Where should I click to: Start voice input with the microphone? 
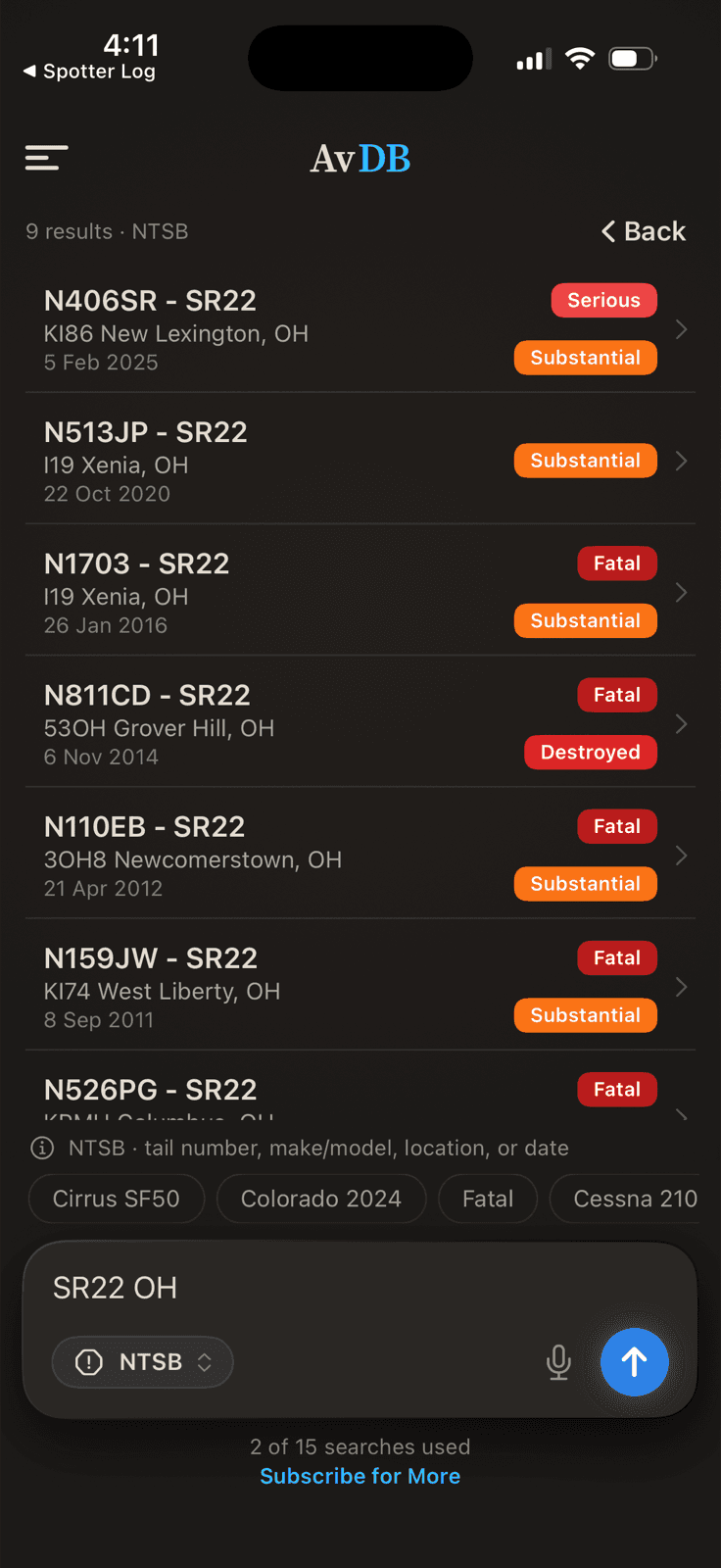point(558,1362)
